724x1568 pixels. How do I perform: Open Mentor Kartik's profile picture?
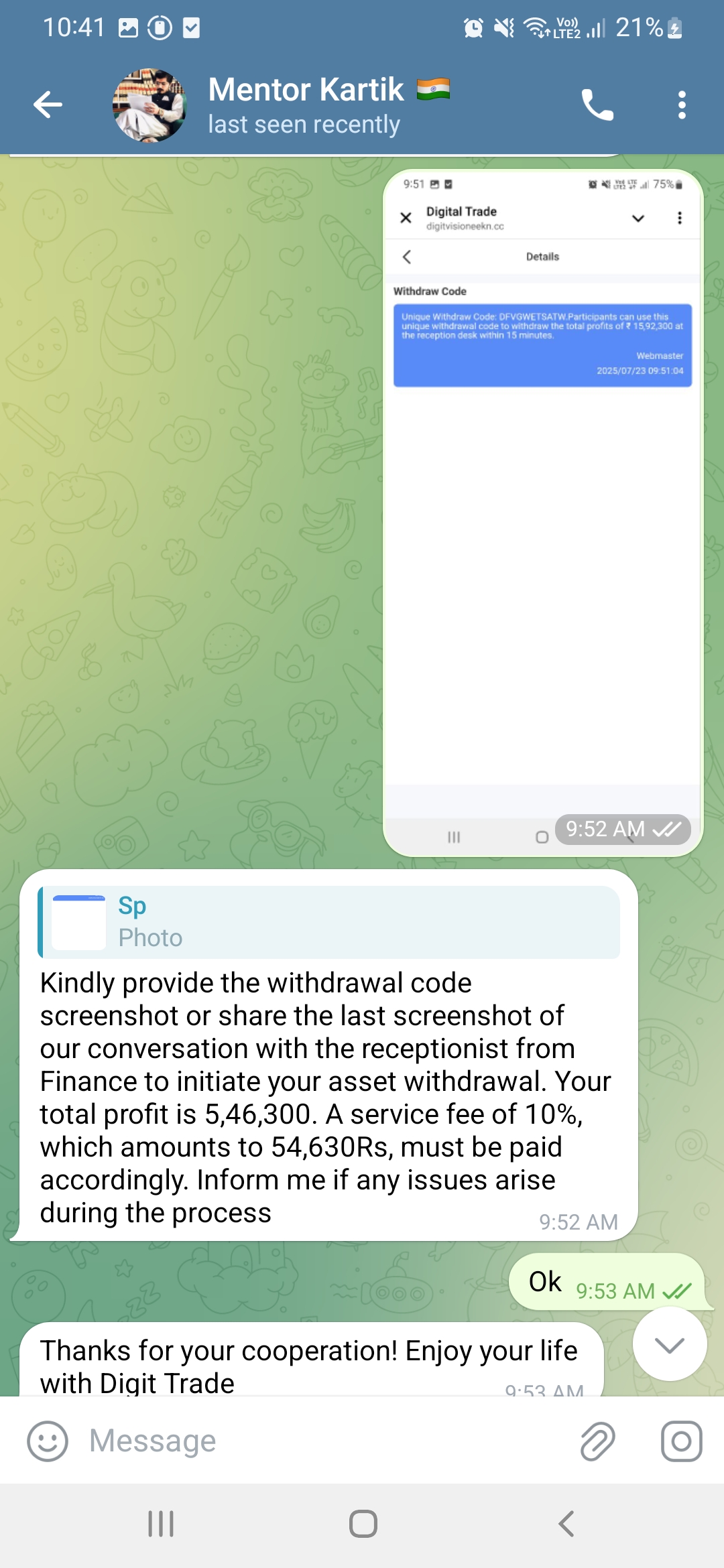coord(149,105)
